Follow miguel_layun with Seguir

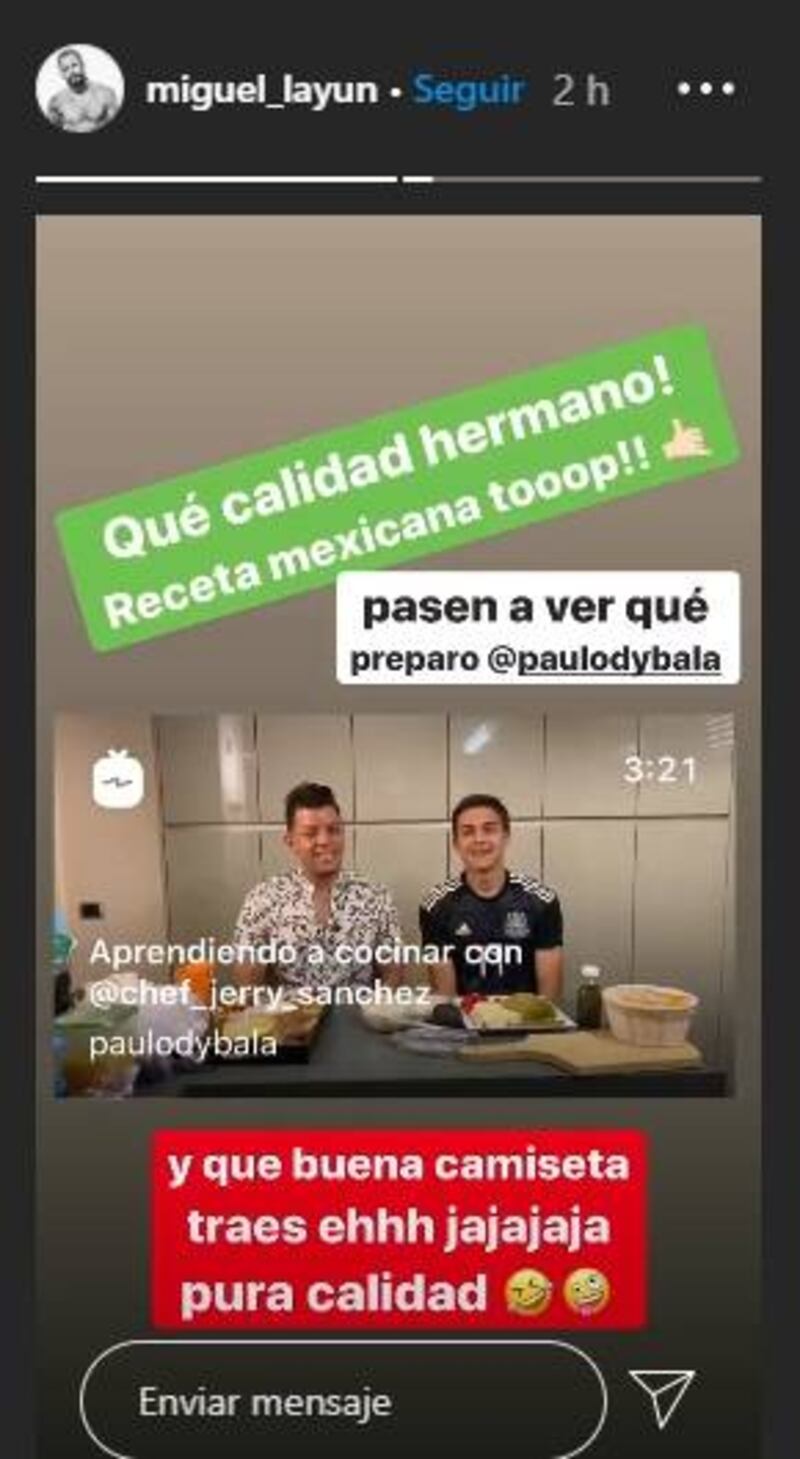click(x=469, y=91)
